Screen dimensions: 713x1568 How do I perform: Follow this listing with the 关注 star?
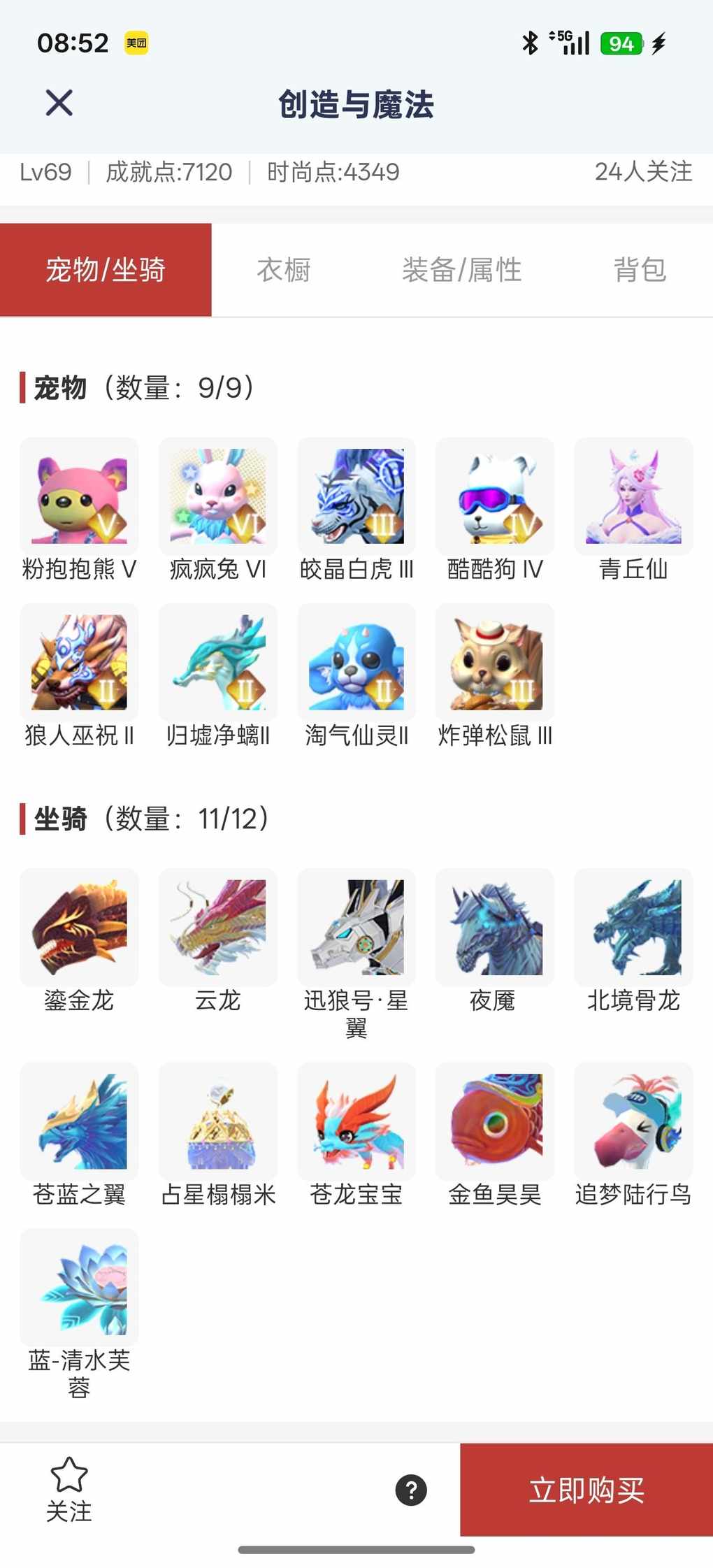(x=69, y=1488)
